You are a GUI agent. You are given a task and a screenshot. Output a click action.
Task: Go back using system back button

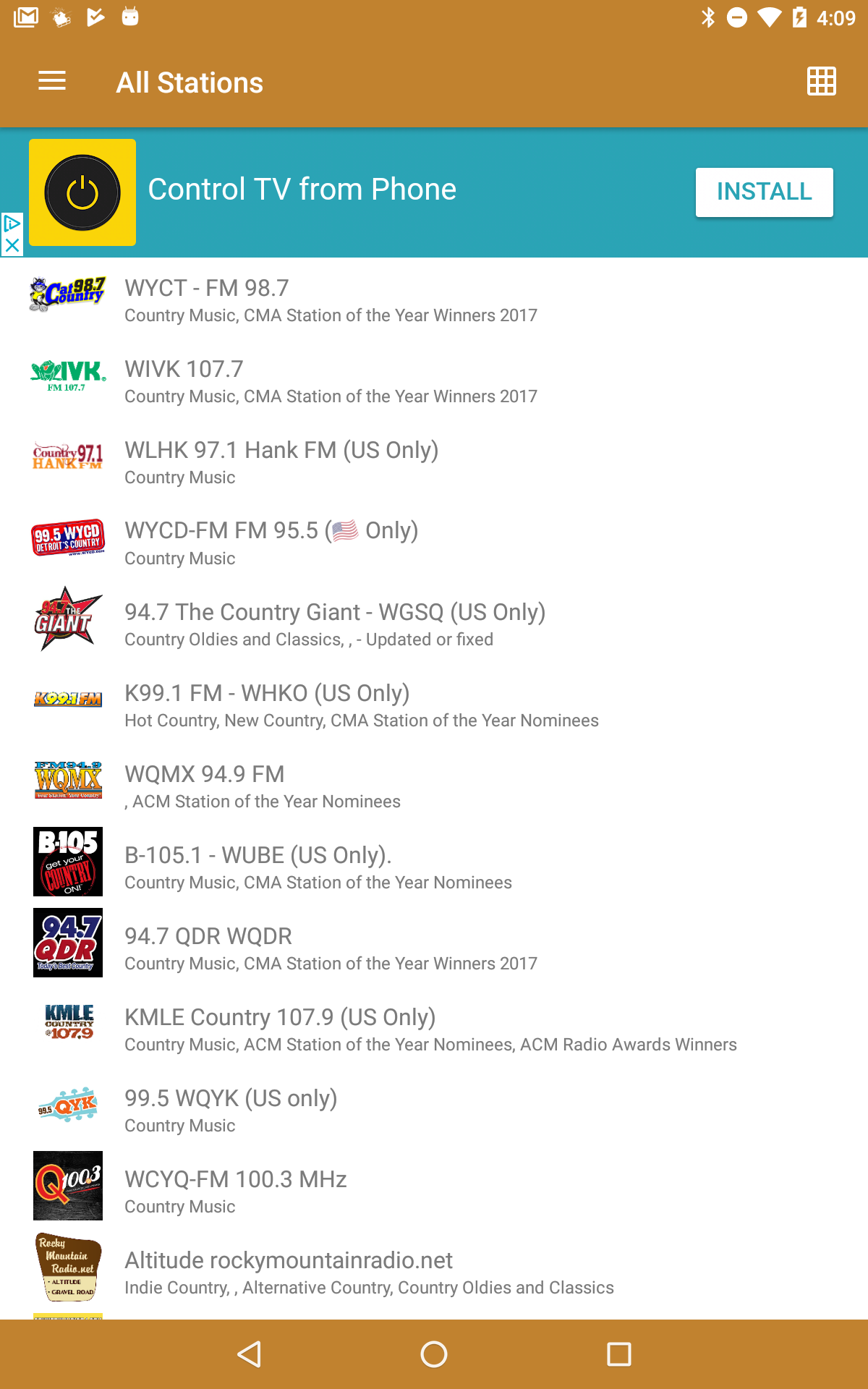(x=250, y=1354)
